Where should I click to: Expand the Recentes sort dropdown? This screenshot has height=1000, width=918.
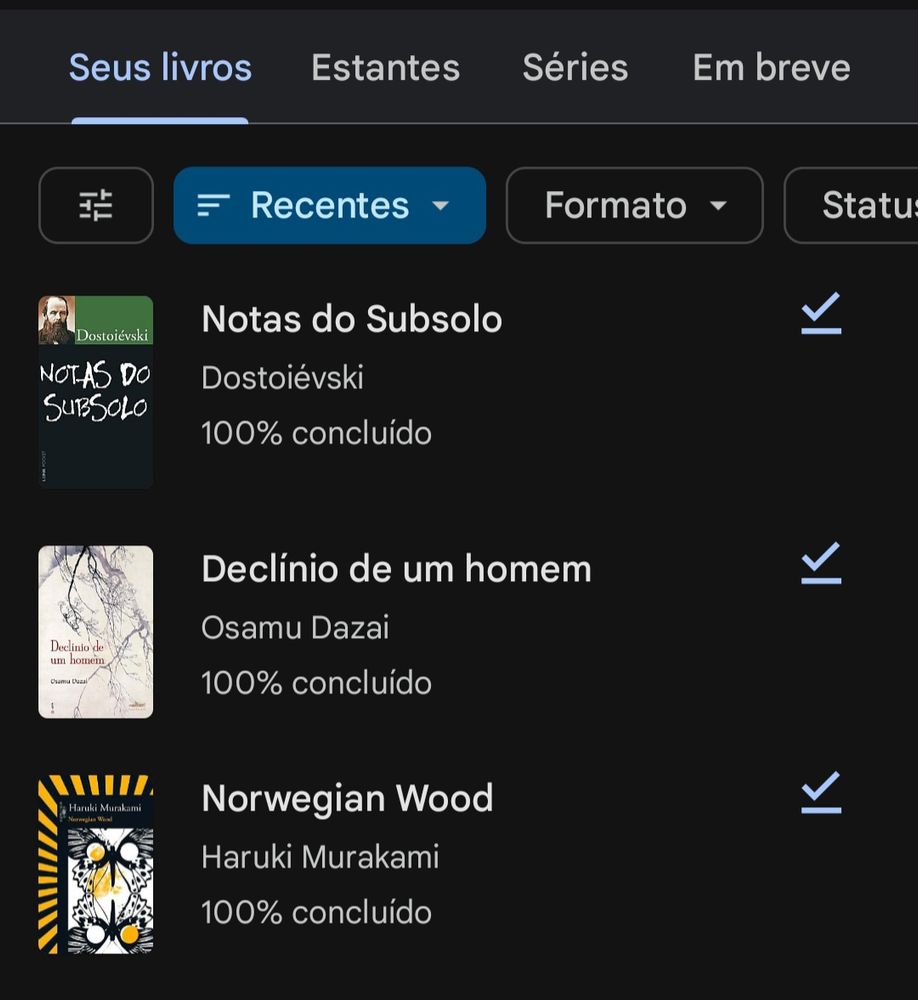[x=329, y=205]
